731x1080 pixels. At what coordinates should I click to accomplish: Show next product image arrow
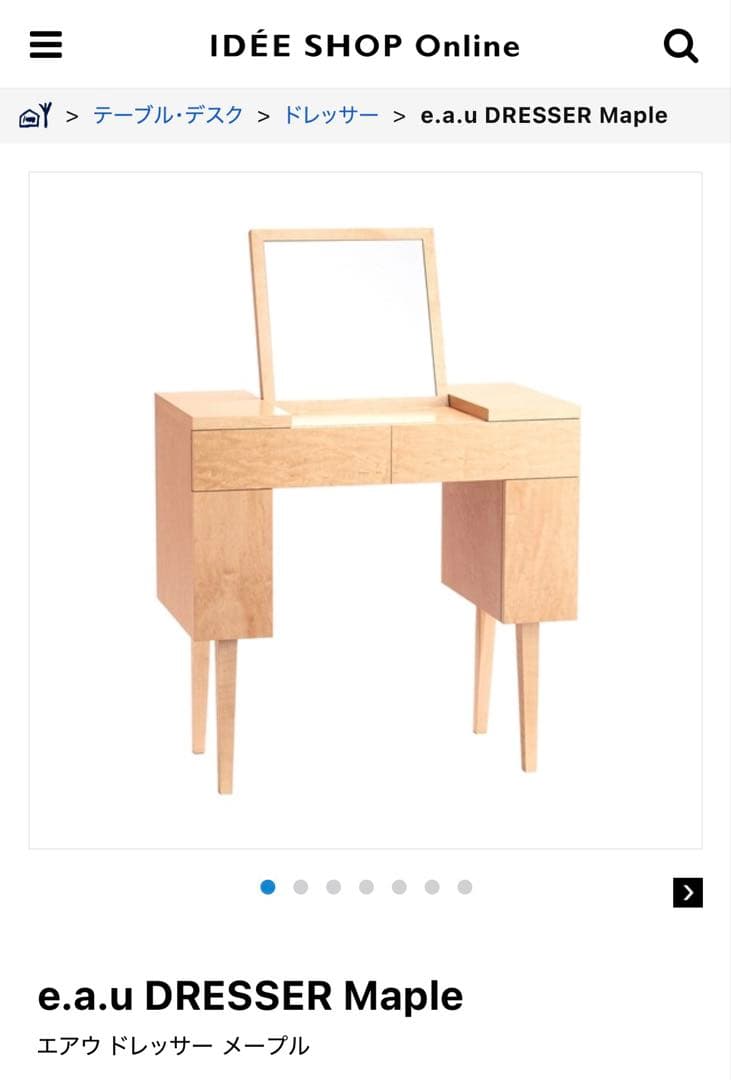(x=688, y=892)
